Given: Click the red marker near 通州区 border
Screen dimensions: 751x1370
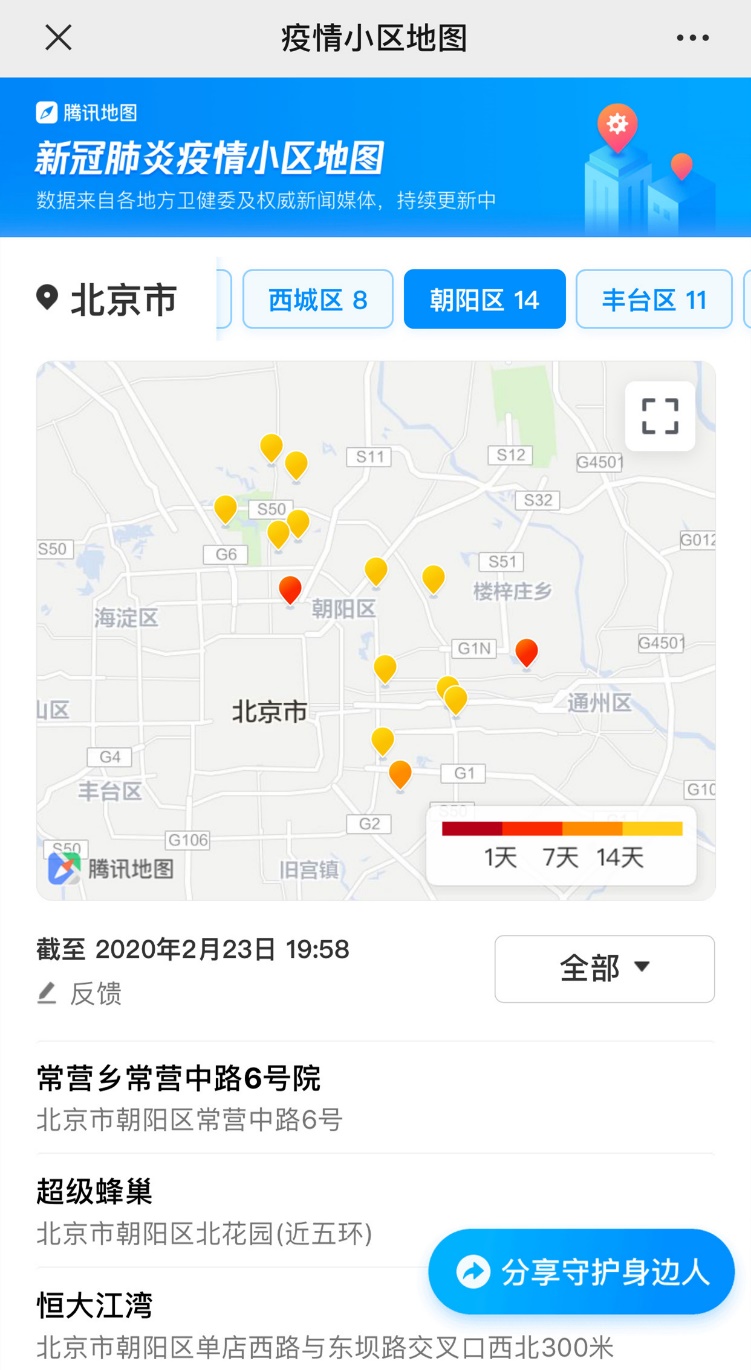Looking at the screenshot, I should pos(527,652).
